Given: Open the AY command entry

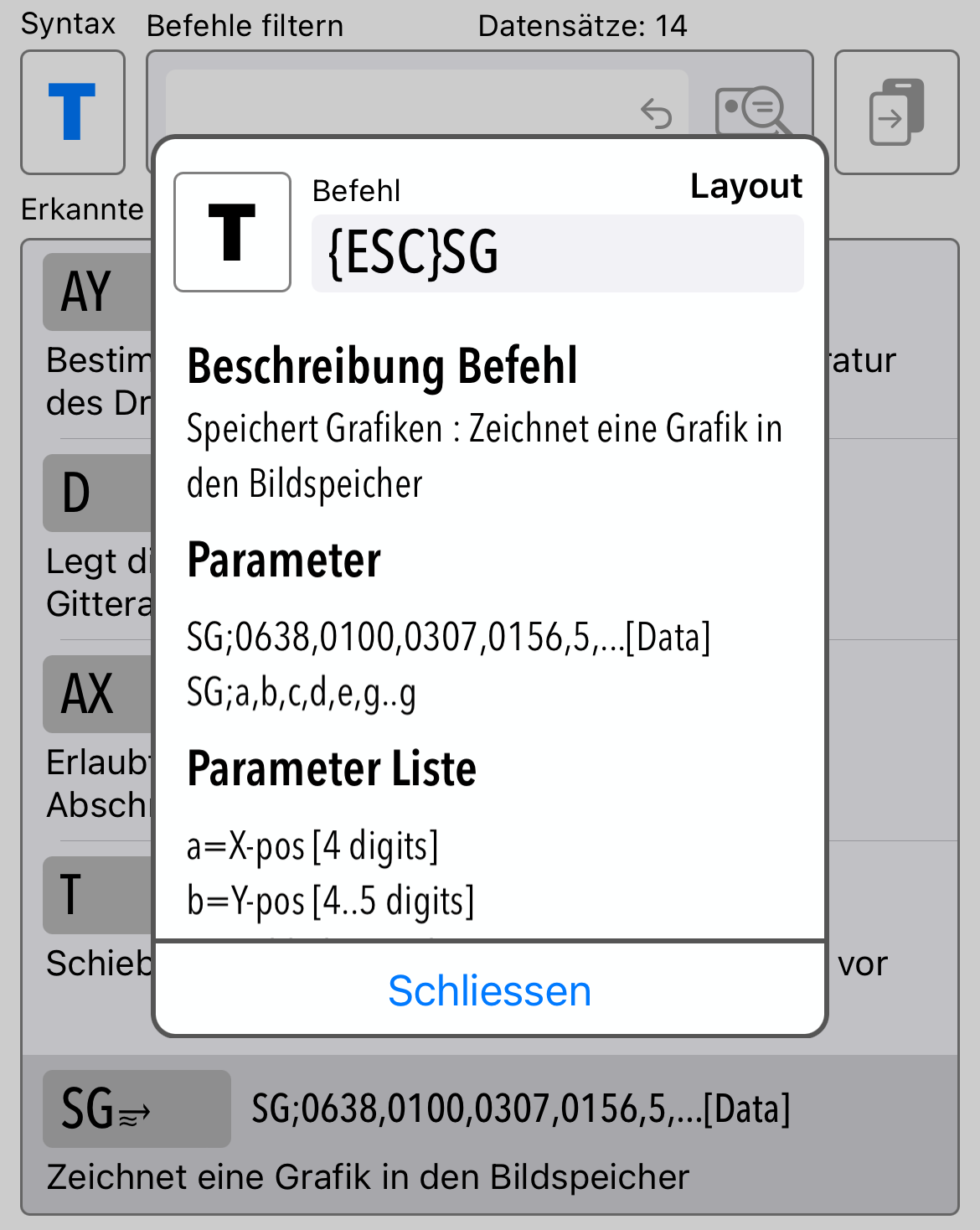Looking at the screenshot, I should pyautogui.click(x=96, y=292).
